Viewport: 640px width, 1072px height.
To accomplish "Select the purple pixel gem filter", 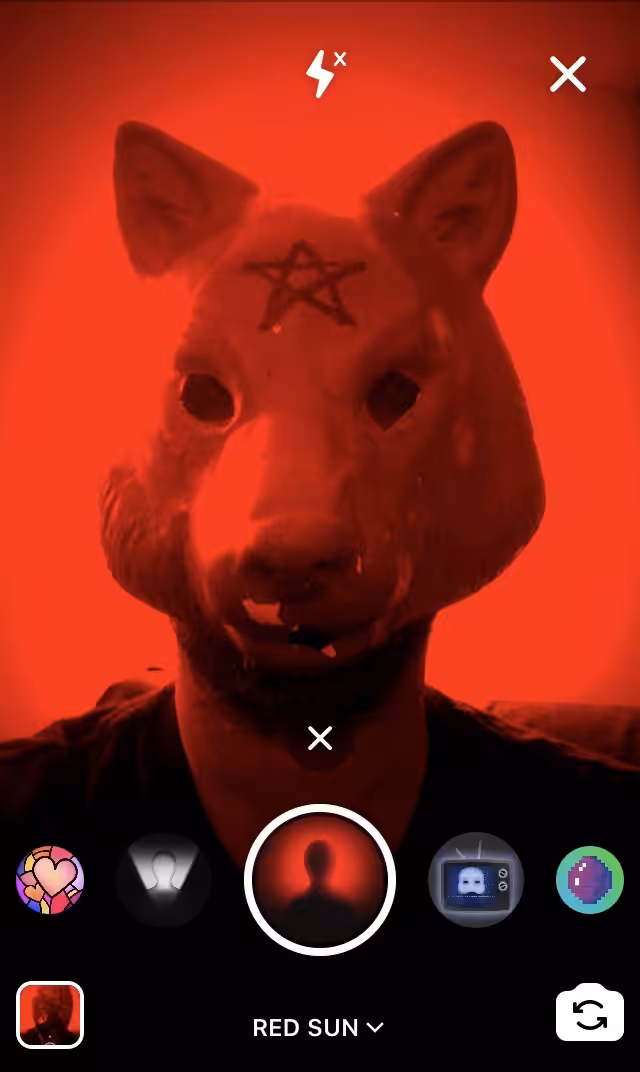I will [x=590, y=880].
